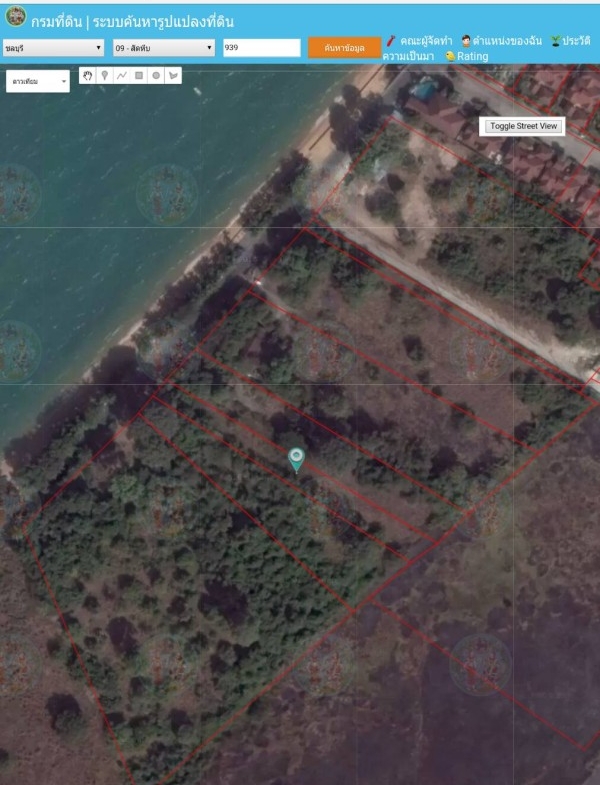Open the ความเป็นมา link
This screenshot has height=785, width=600.
(x=410, y=57)
